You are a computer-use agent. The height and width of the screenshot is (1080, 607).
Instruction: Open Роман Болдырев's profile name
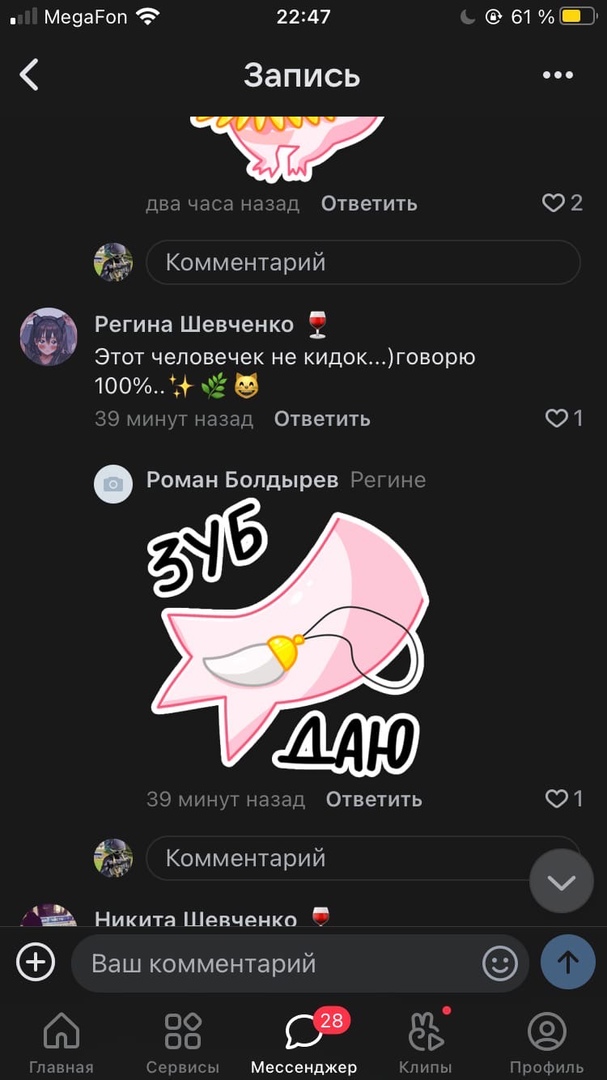(242, 480)
